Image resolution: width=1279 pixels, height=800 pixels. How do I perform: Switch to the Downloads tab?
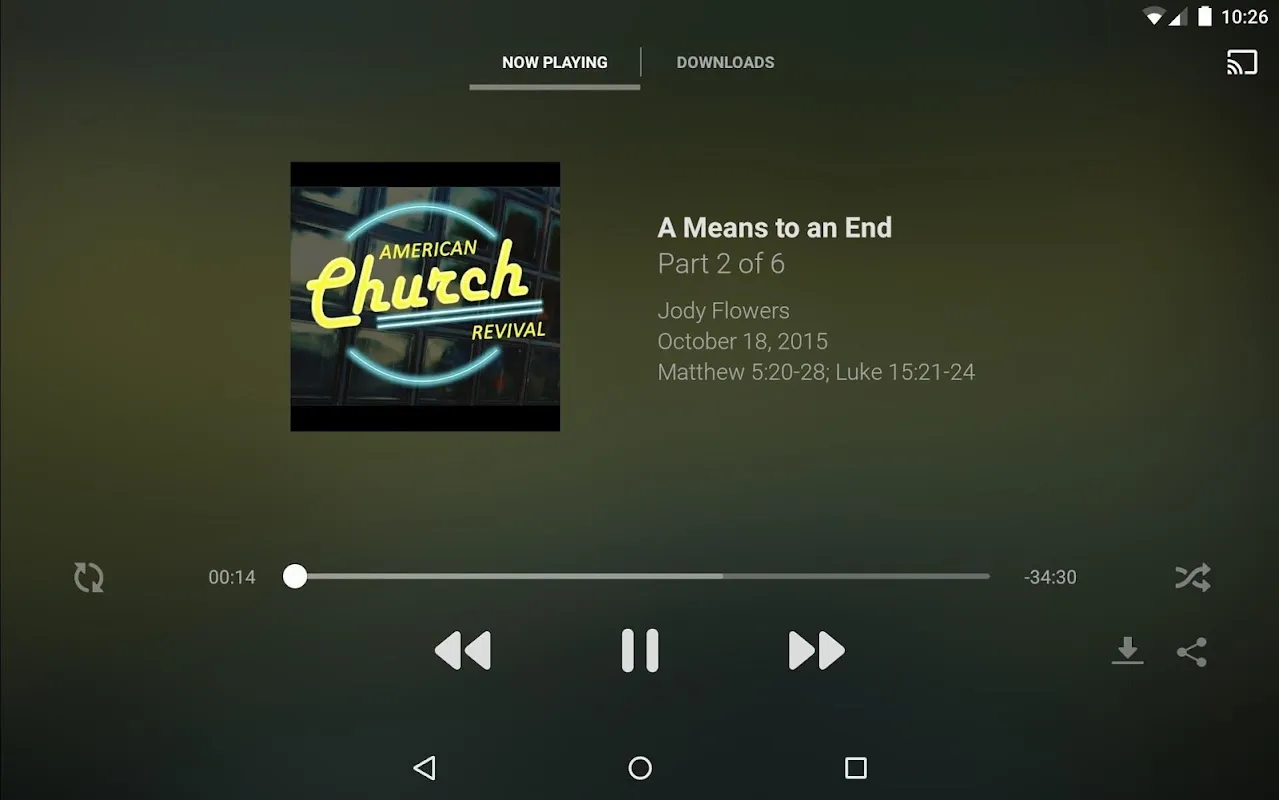pyautogui.click(x=725, y=62)
